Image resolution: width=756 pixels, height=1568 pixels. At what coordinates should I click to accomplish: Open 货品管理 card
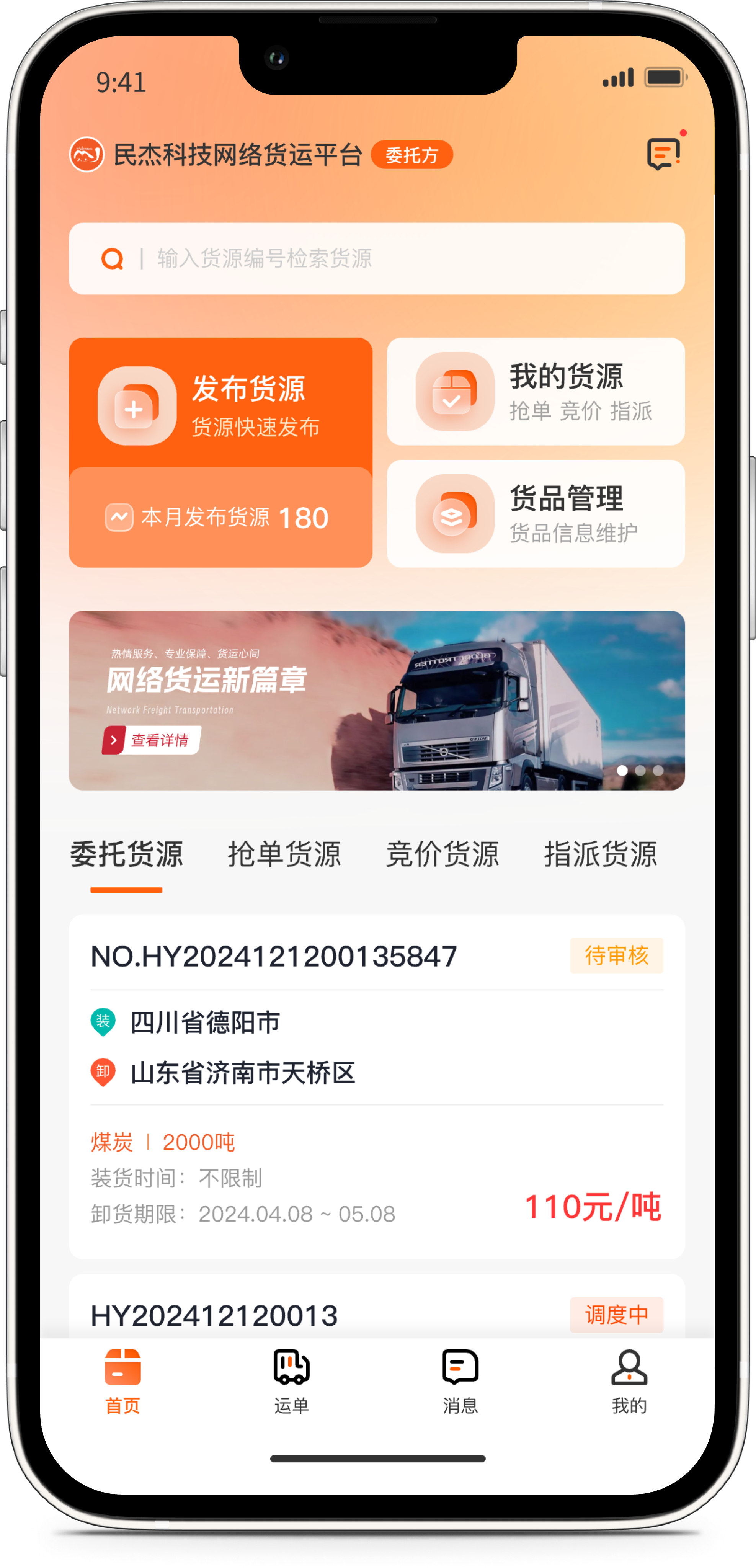pyautogui.click(x=535, y=514)
